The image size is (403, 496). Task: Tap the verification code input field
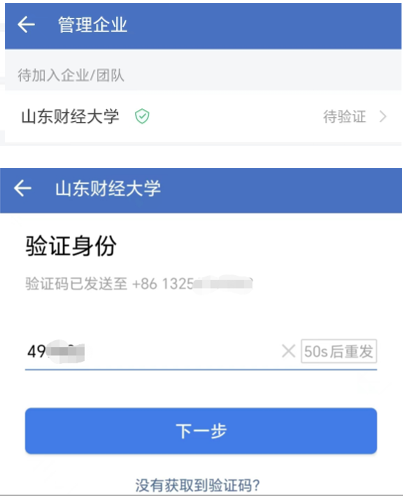click(x=152, y=351)
